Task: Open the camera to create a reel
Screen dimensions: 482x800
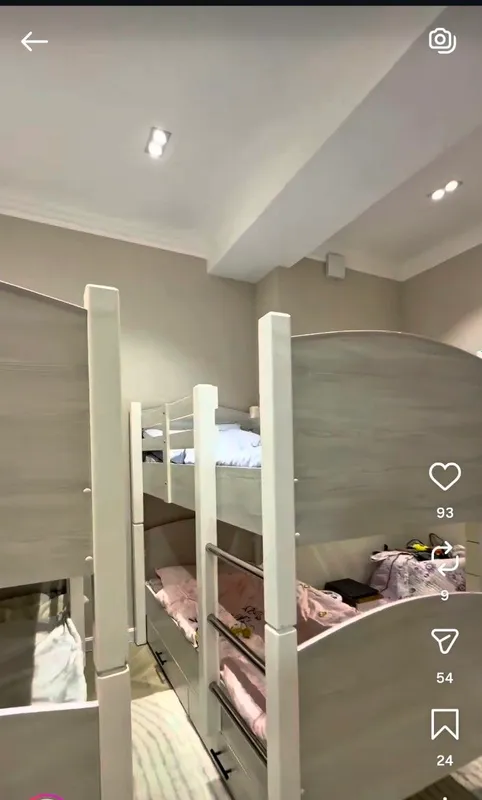Action: (x=442, y=41)
